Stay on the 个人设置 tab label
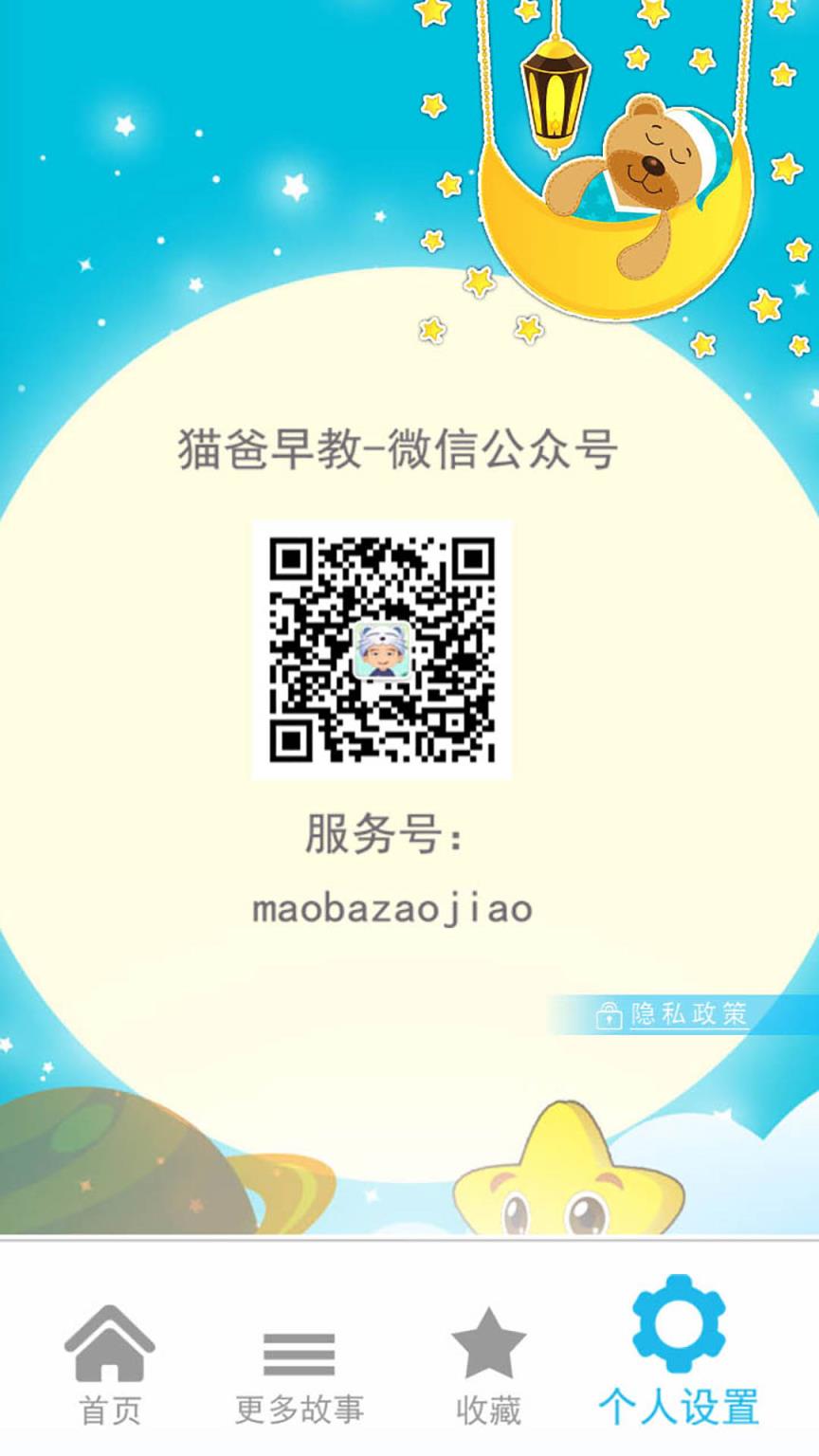The width and height of the screenshot is (819, 1456). (681, 1407)
